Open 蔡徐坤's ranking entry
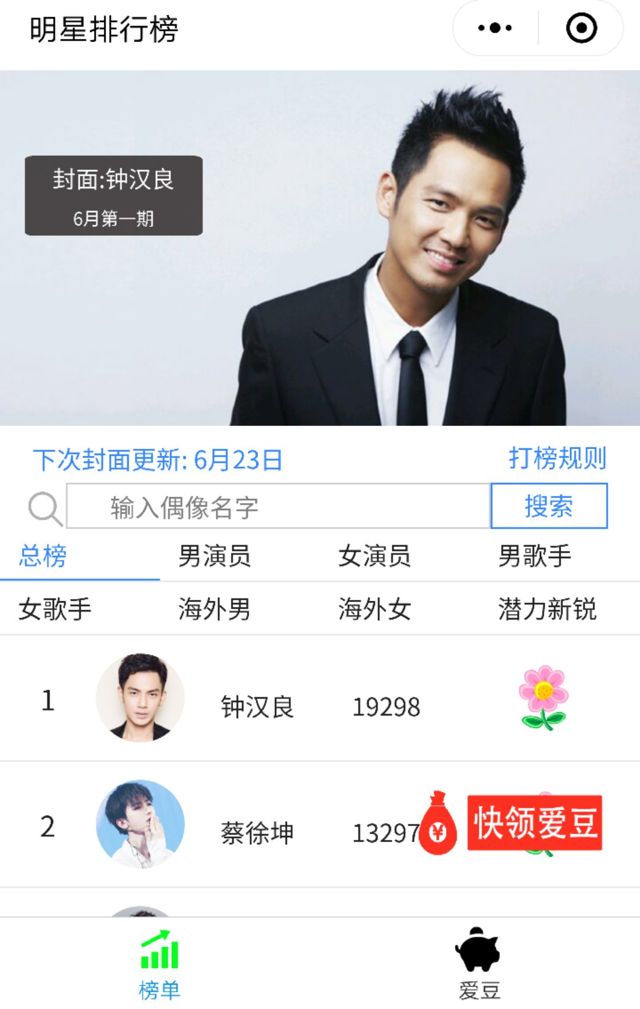Viewport: 640px width, 1009px height. point(257,832)
